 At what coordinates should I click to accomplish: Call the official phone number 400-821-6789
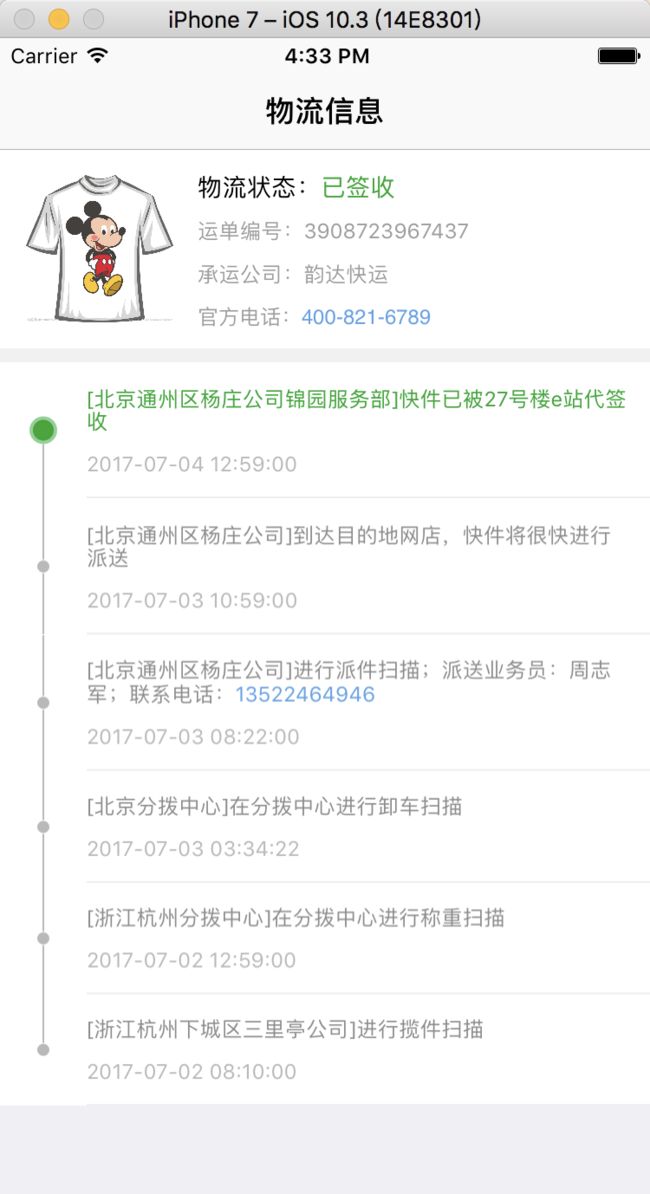pos(366,317)
